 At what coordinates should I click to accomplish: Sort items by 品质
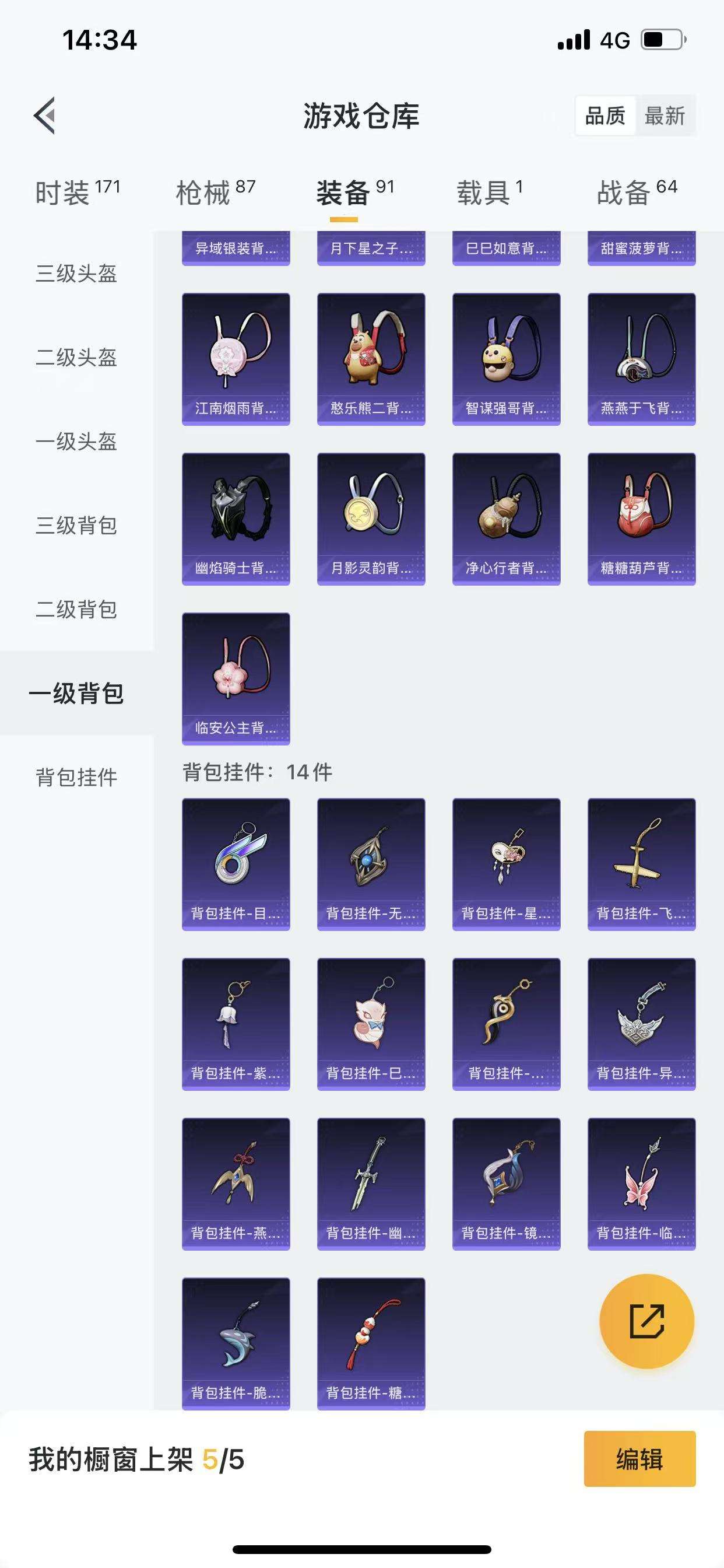(x=604, y=115)
